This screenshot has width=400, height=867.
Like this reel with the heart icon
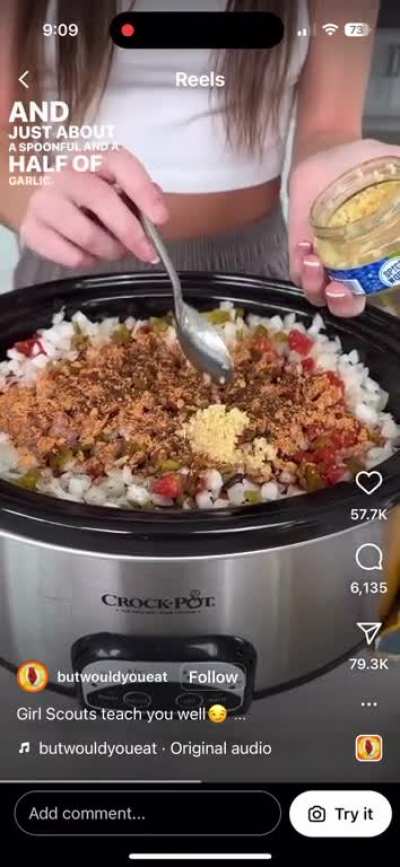coord(368,483)
